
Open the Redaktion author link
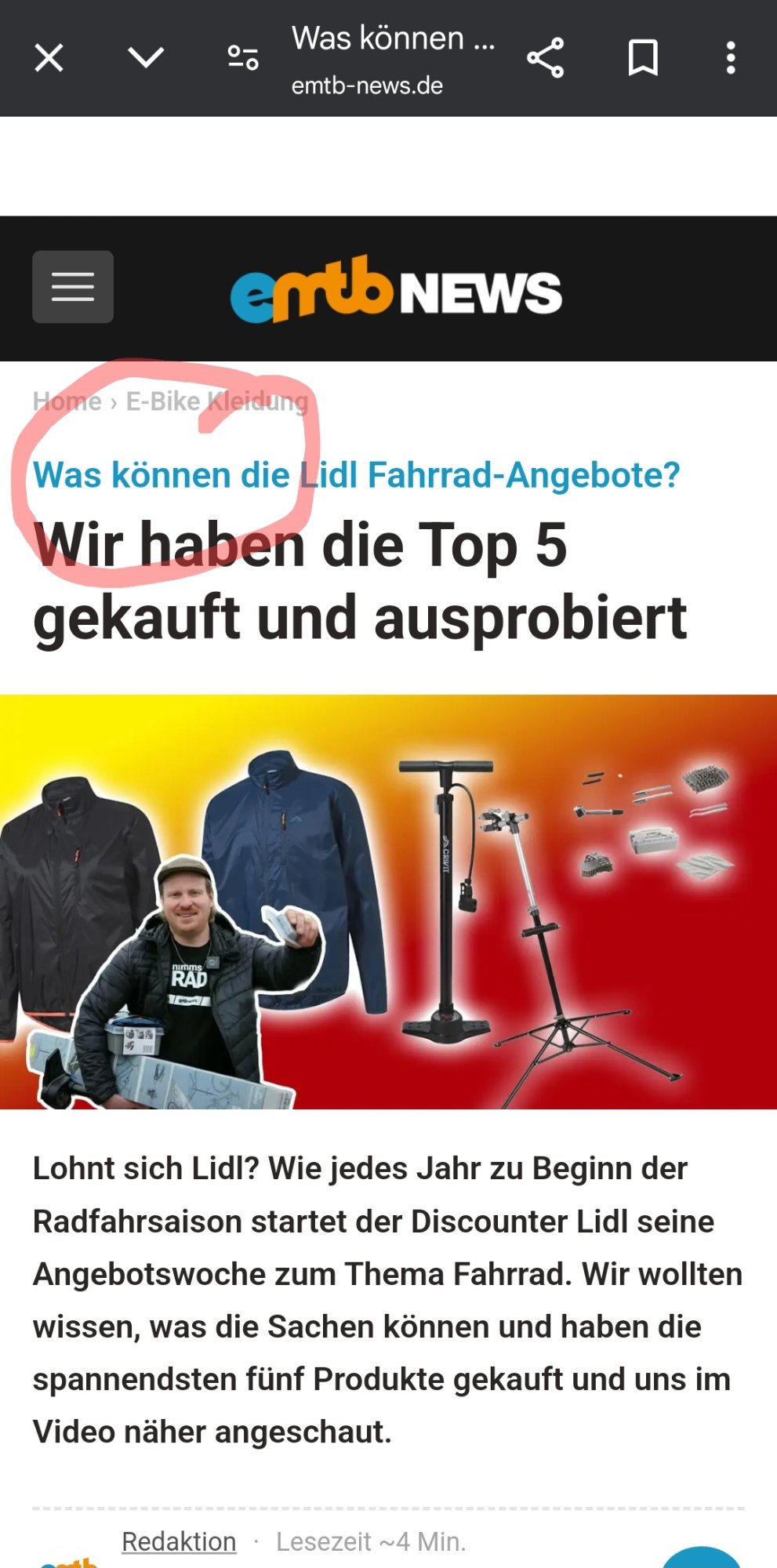[x=179, y=1541]
